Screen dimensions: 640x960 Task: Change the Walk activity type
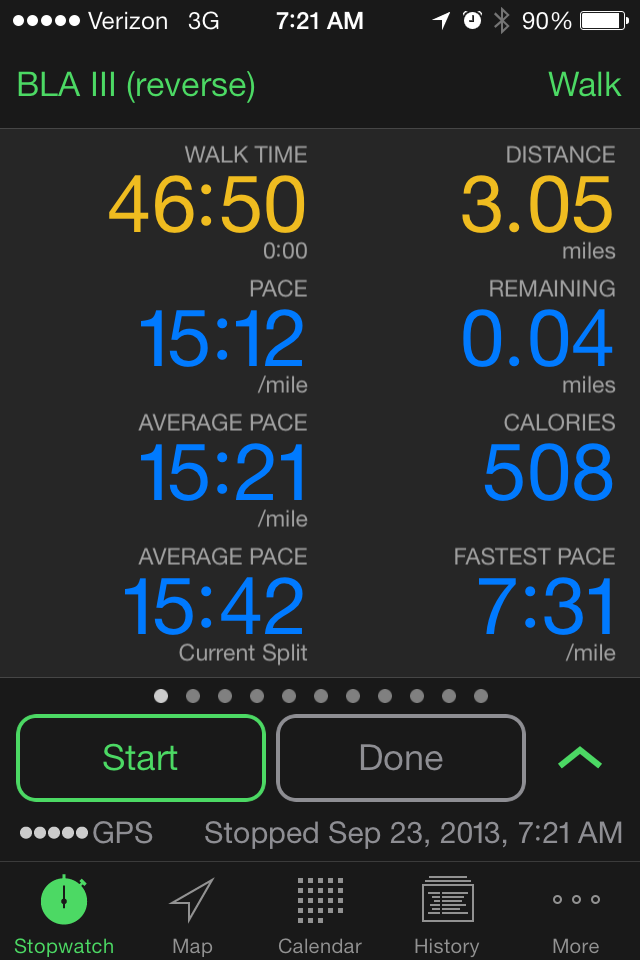585,85
